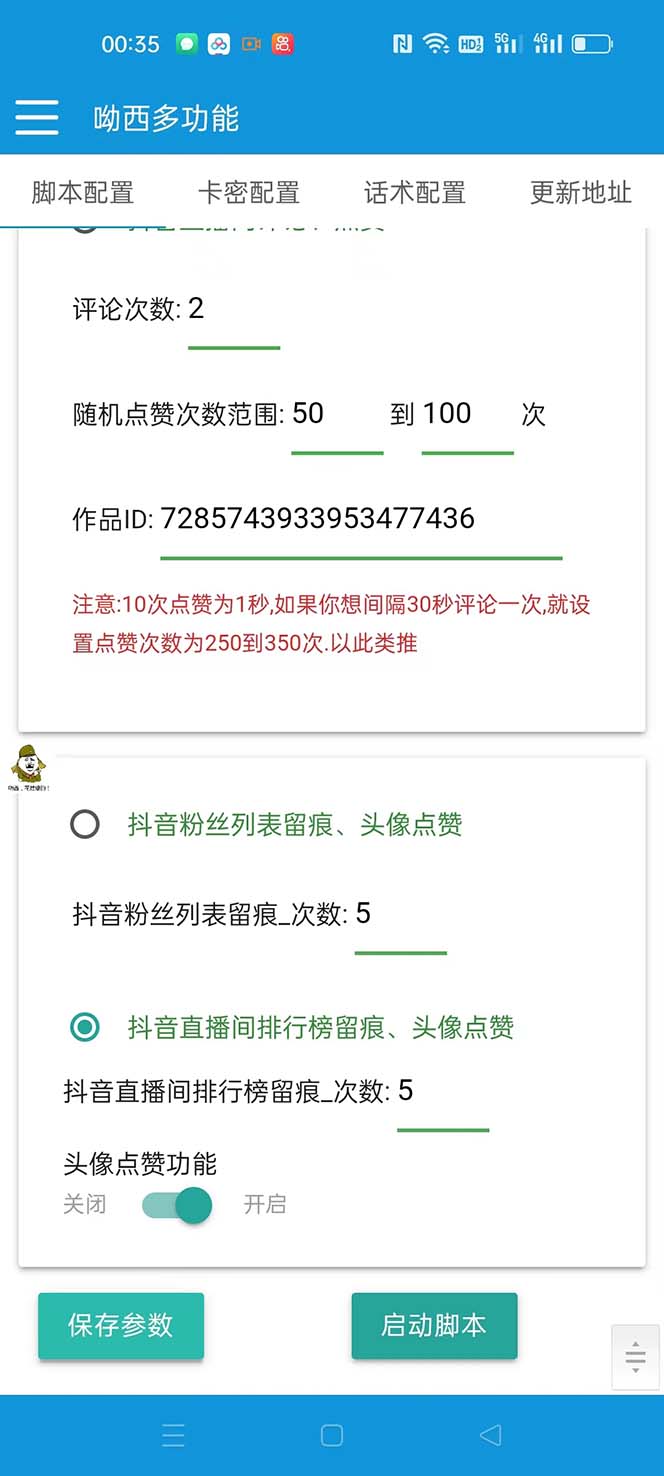Switch to the 脚本配置 tab
664x1476 pixels.
pyautogui.click(x=82, y=192)
